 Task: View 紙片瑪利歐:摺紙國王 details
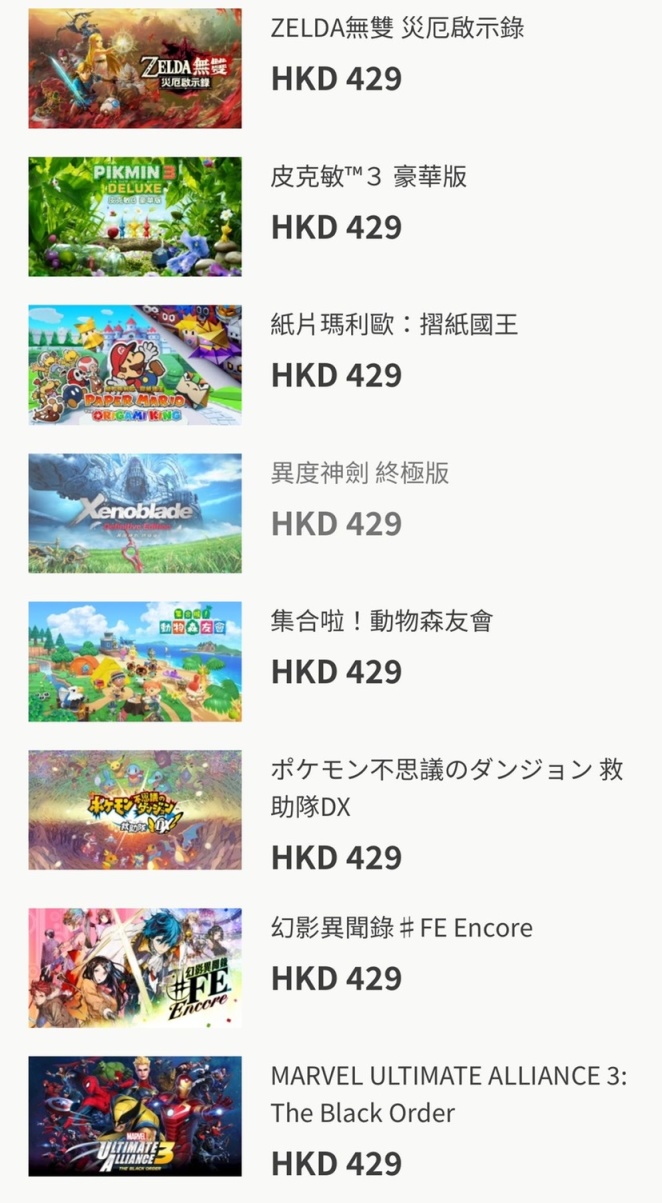pos(394,325)
